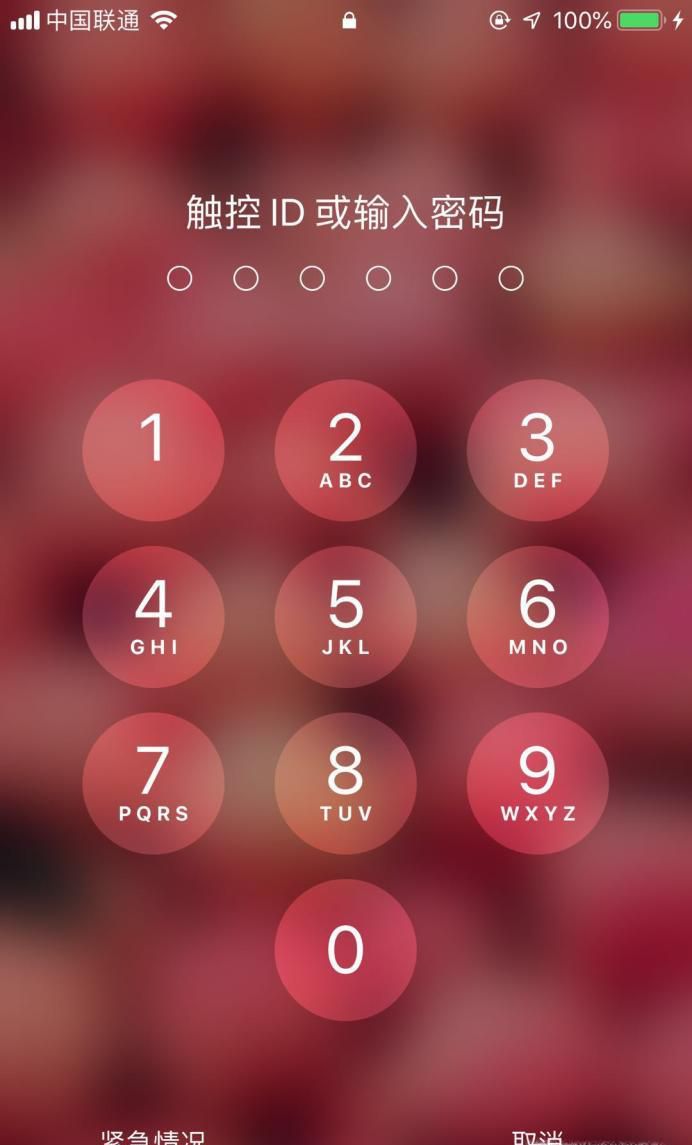This screenshot has height=1145, width=692.
Task: Open 紧急情况 emergency option
Action: pos(153,1136)
